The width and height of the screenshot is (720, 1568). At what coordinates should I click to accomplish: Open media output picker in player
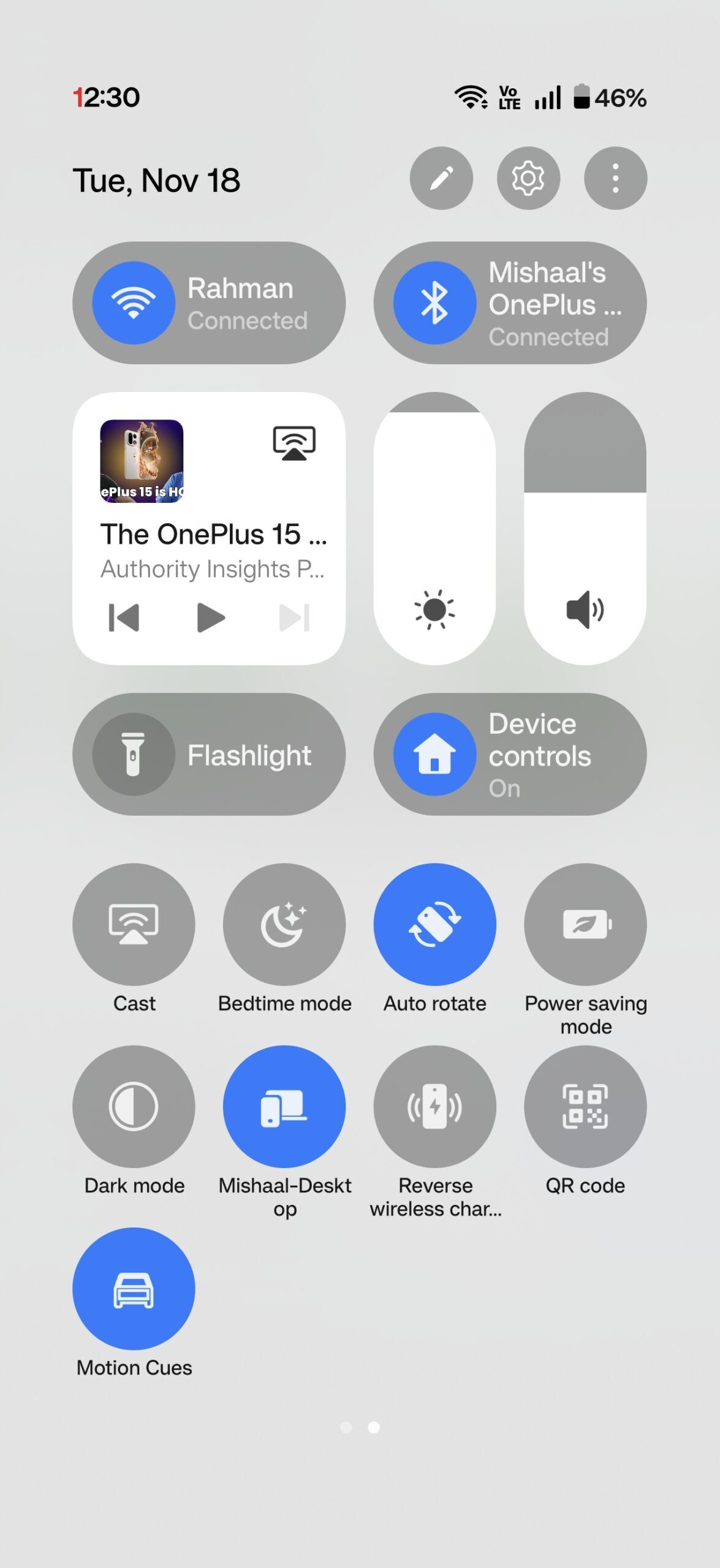tap(294, 443)
